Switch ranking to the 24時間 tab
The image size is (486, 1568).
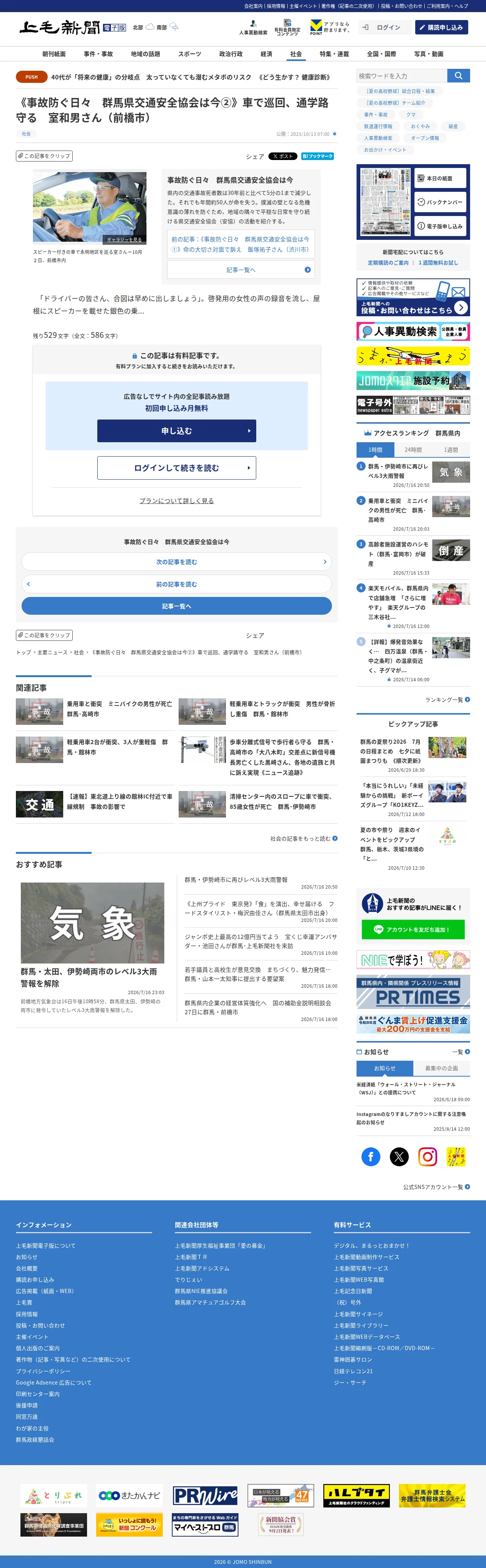[413, 449]
